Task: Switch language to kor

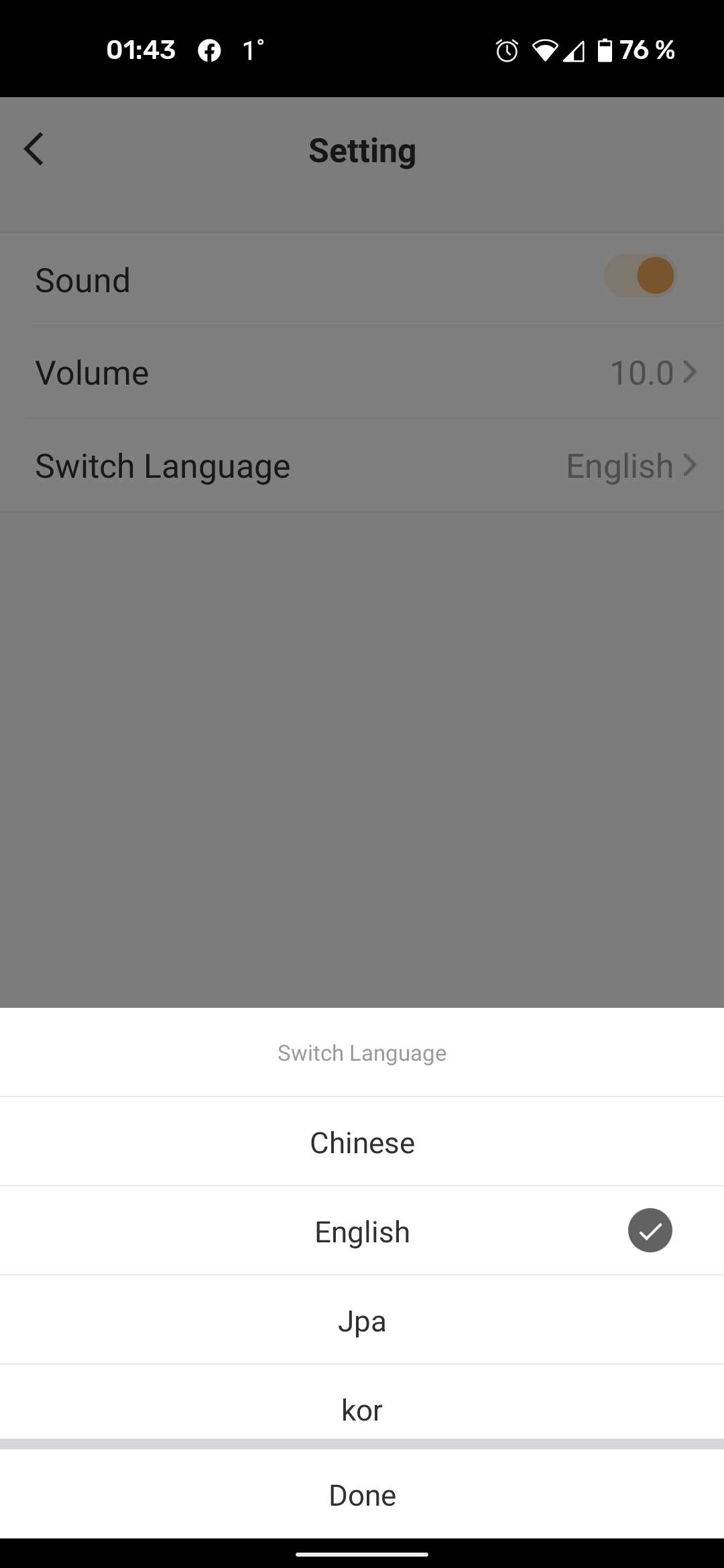Action: [x=362, y=1409]
